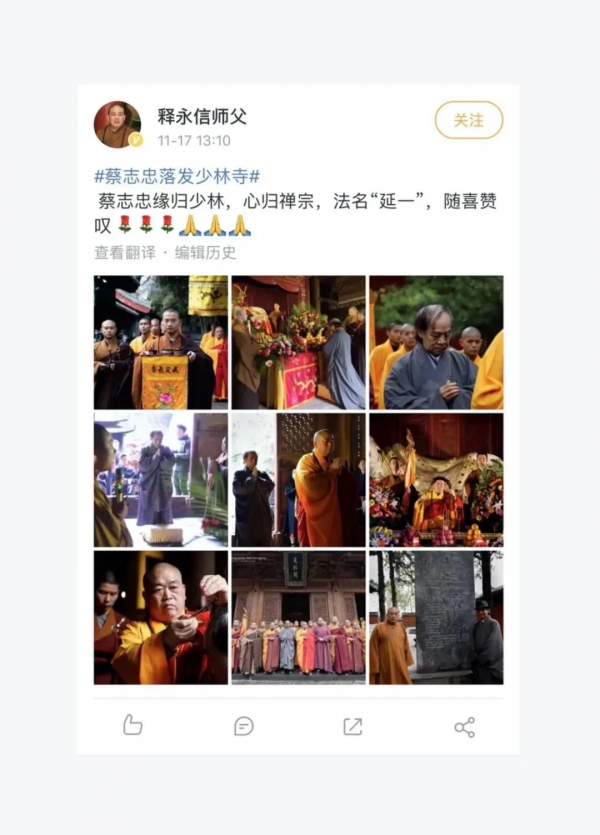This screenshot has height=835, width=600.
Task: Like this post with the thumbs-up icon
Action: [132, 726]
